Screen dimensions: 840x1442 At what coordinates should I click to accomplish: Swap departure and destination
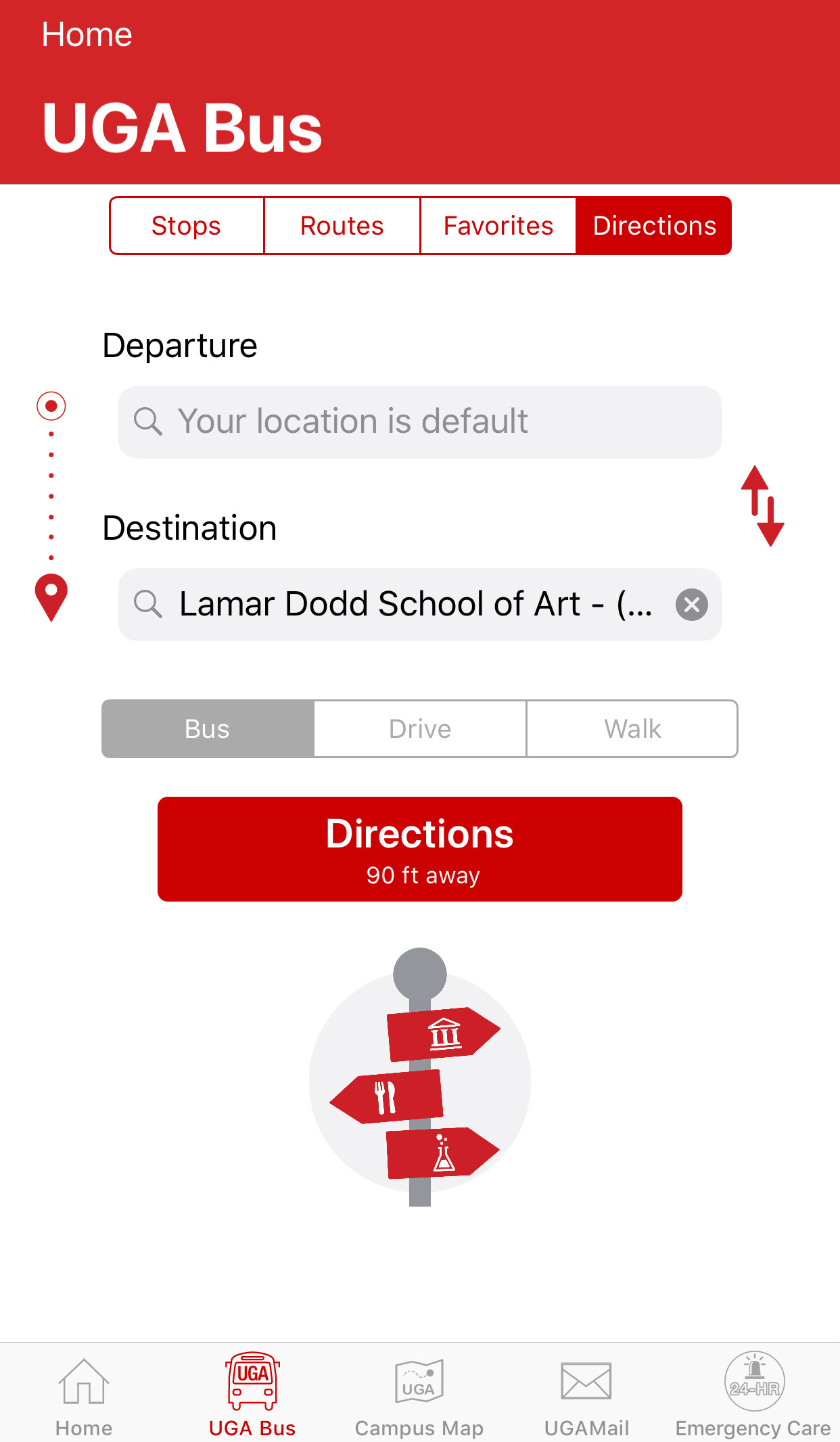[x=762, y=506]
